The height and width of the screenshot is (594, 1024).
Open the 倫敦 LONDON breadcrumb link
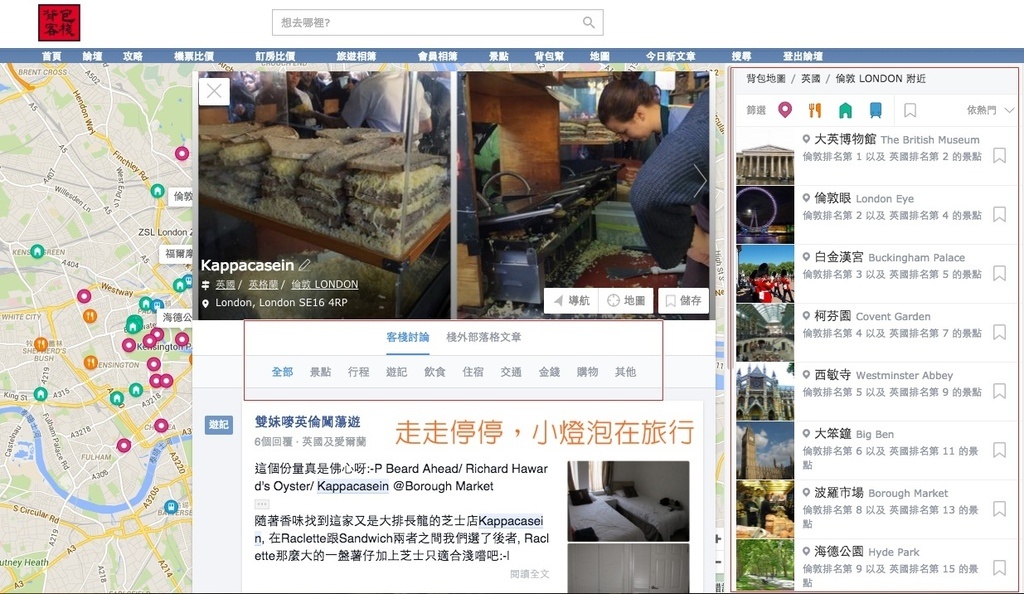(x=311, y=285)
